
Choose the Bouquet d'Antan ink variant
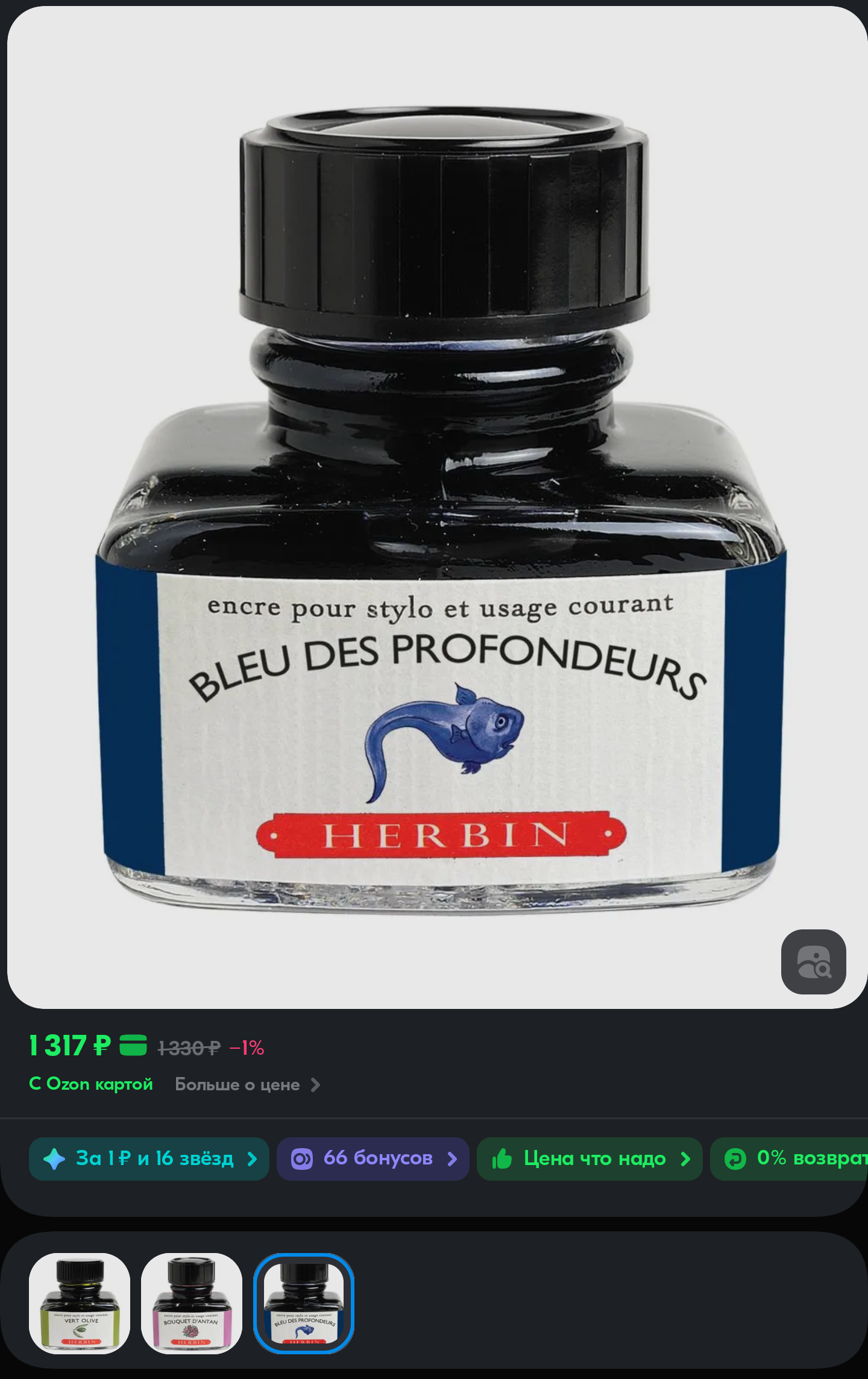(192, 1303)
